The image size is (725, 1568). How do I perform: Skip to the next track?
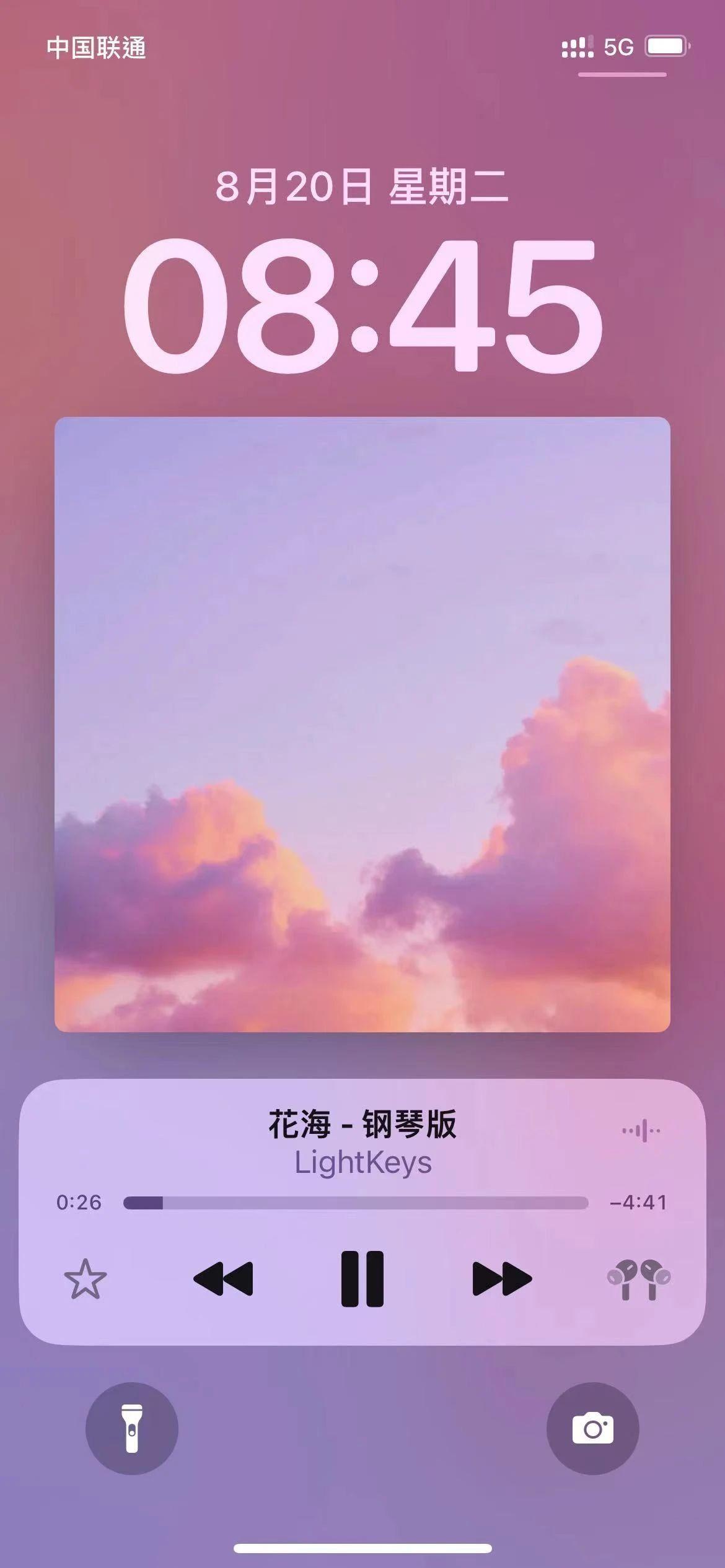click(501, 1278)
